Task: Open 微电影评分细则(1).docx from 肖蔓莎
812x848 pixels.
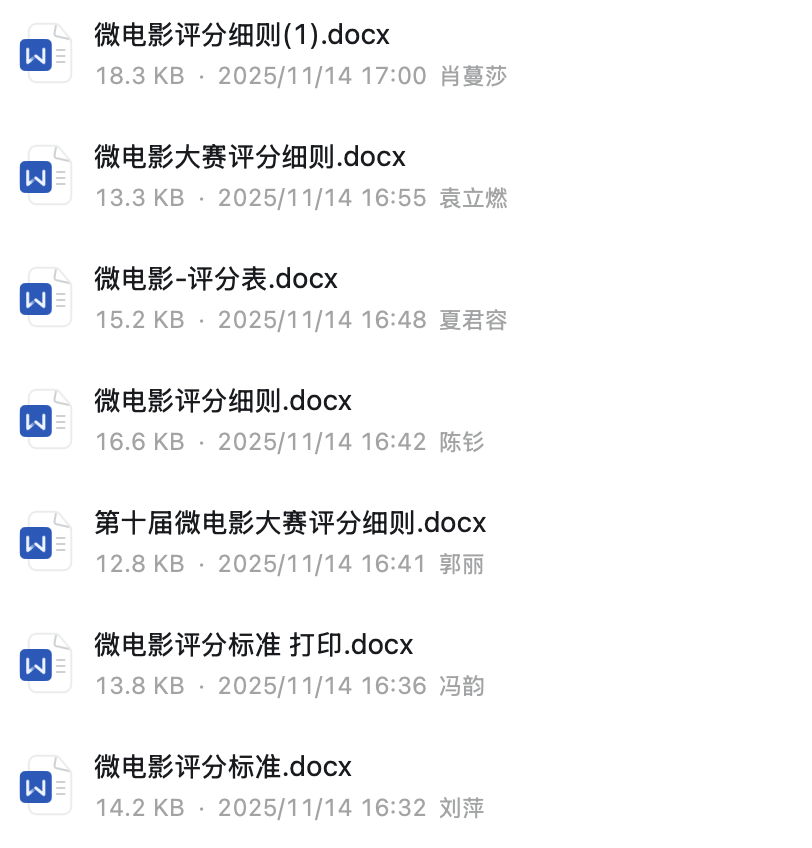Action: [242, 36]
